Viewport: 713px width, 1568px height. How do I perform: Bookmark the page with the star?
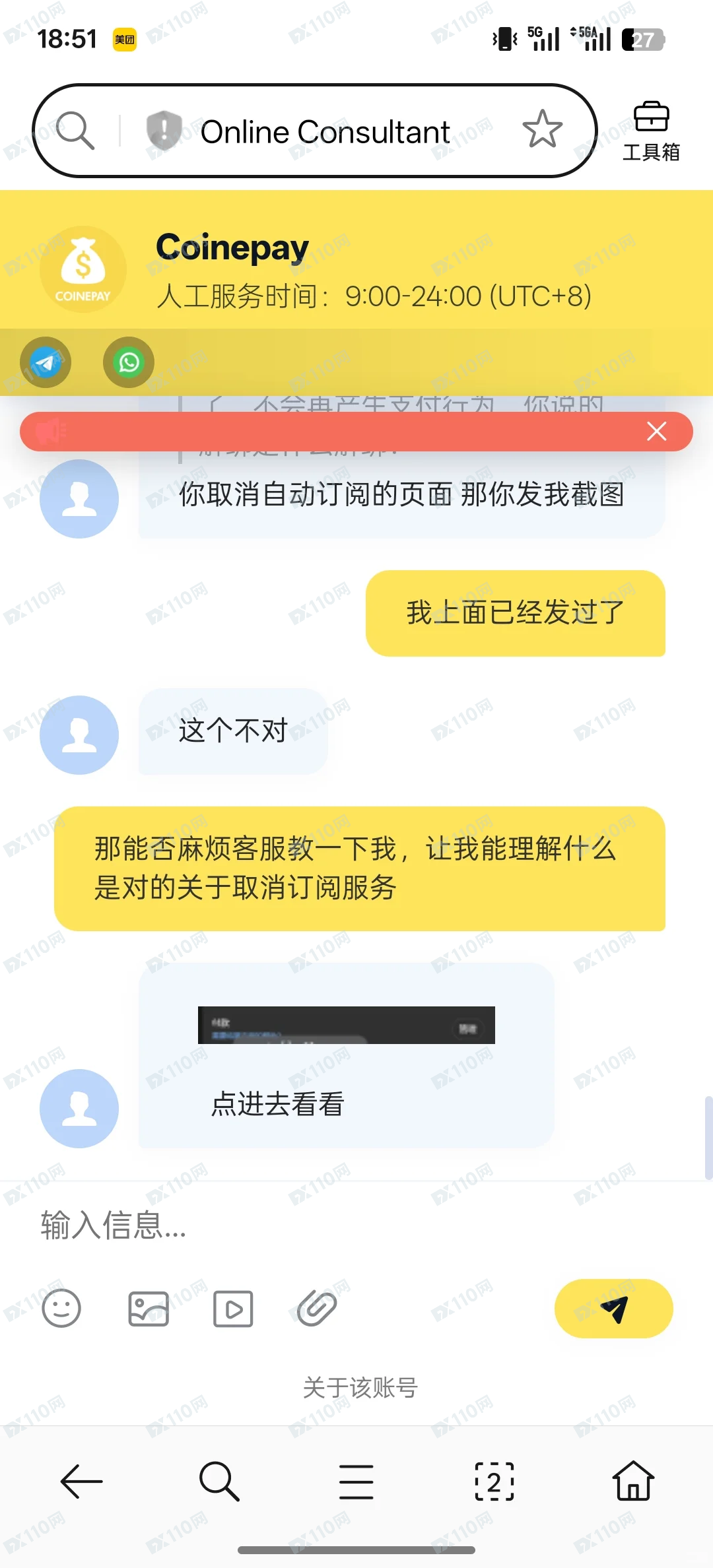coord(541,130)
